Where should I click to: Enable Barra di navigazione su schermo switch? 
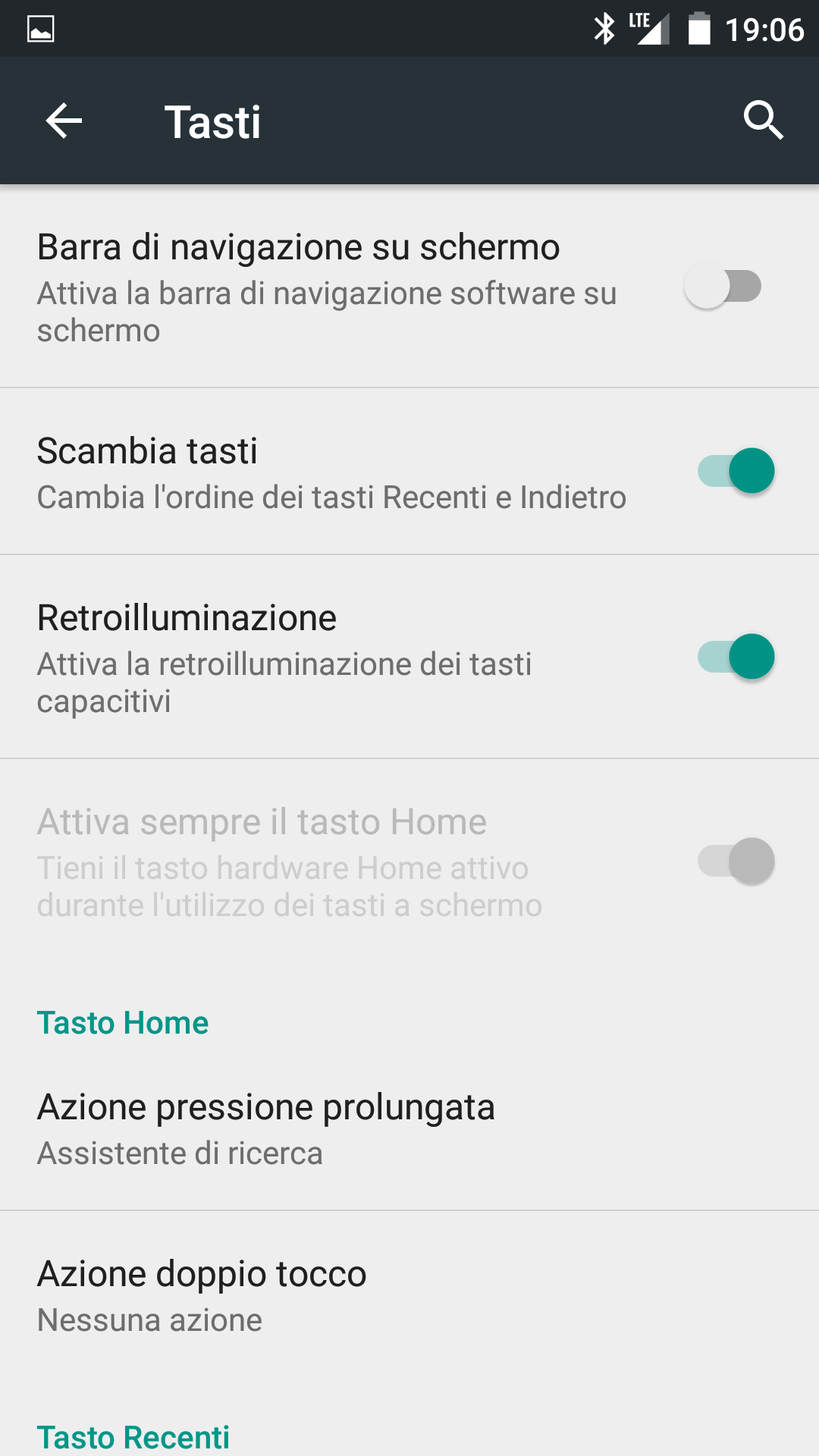point(723,286)
